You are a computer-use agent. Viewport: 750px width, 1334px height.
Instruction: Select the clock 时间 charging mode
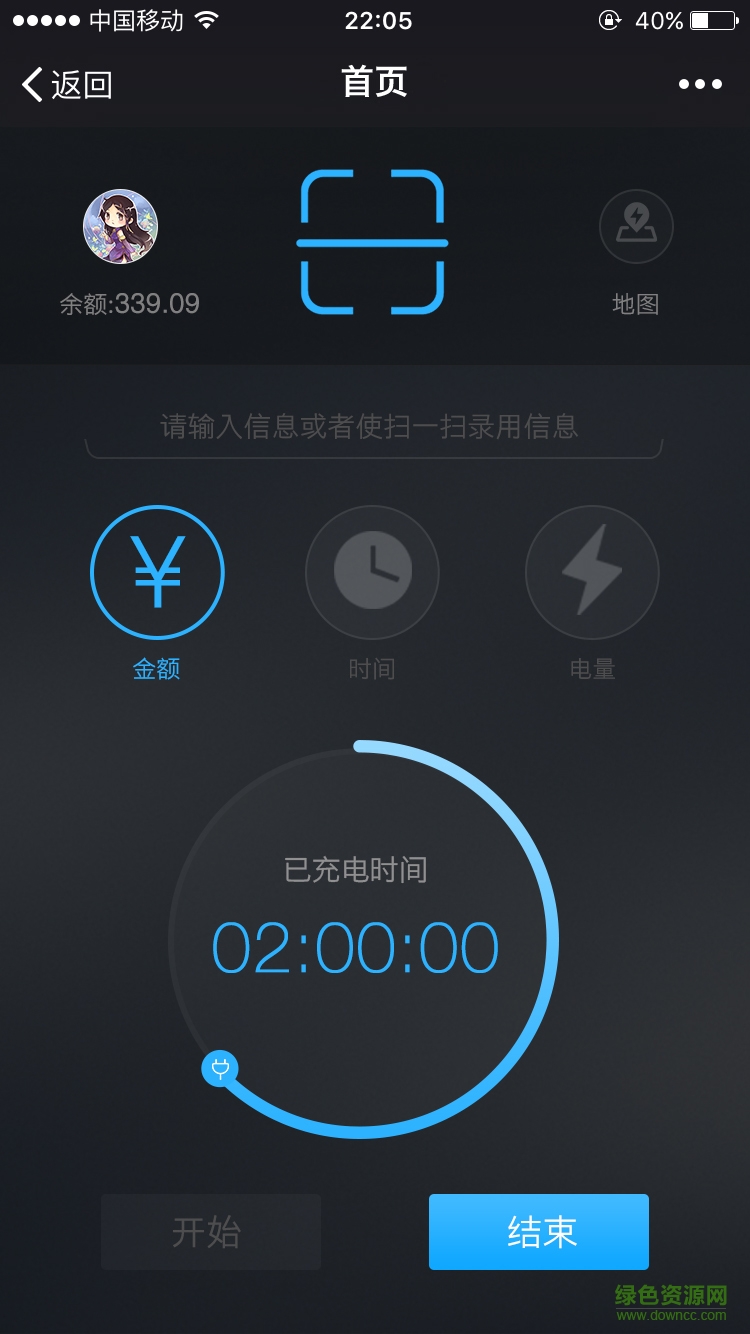coord(372,572)
